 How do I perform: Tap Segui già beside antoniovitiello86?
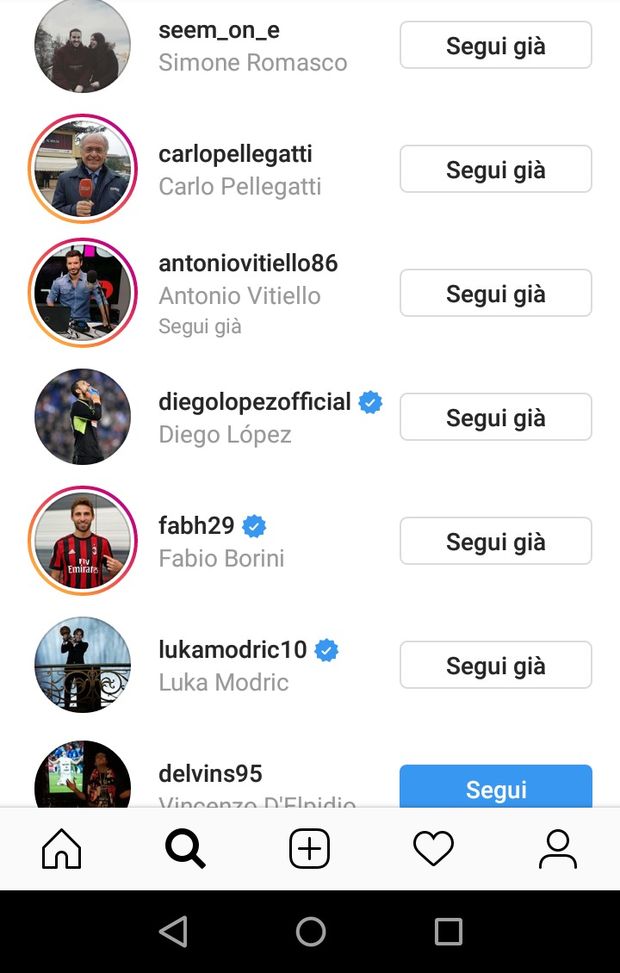(x=495, y=293)
